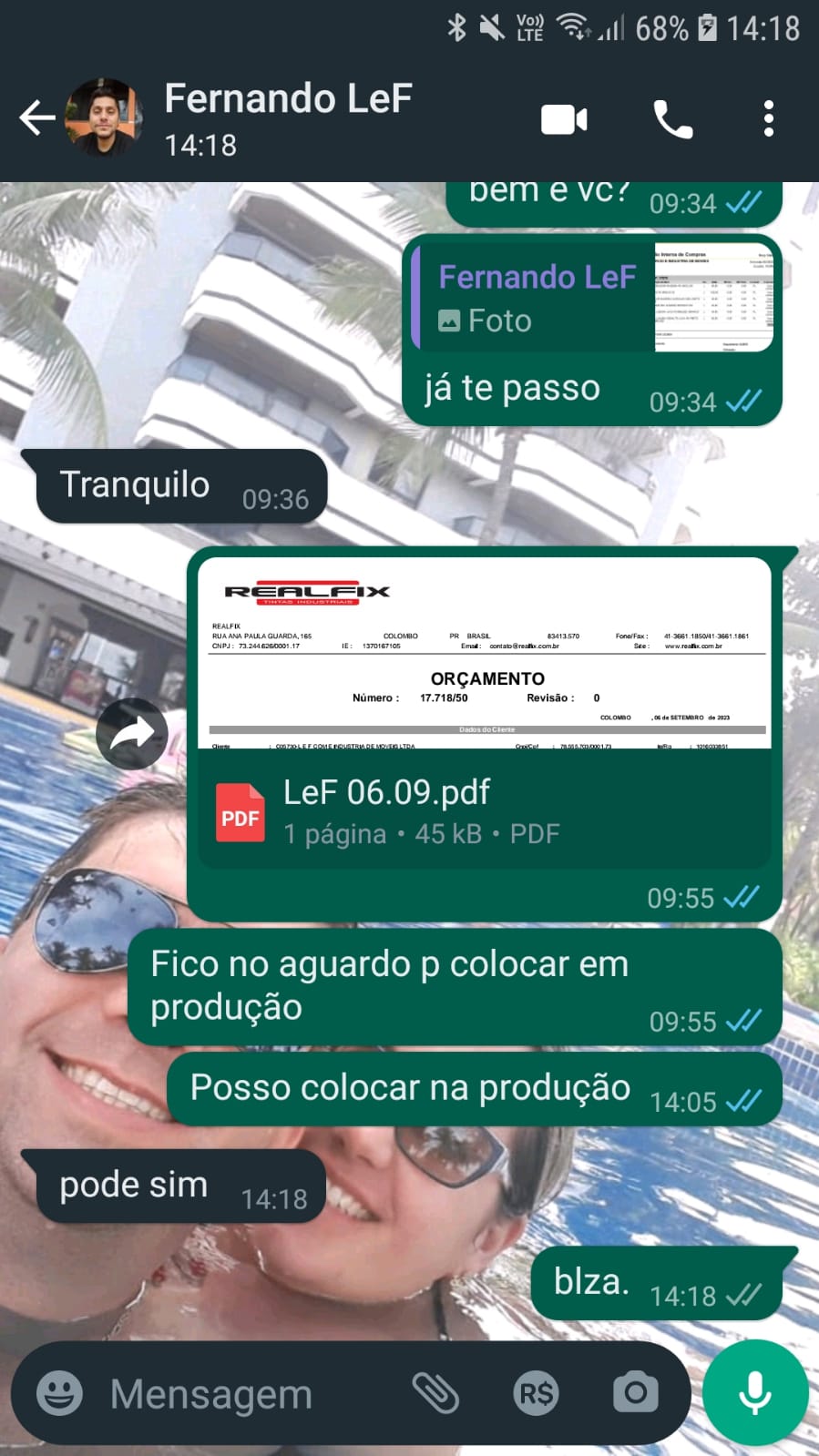
Task: Record a voice message
Action: [x=755, y=1392]
